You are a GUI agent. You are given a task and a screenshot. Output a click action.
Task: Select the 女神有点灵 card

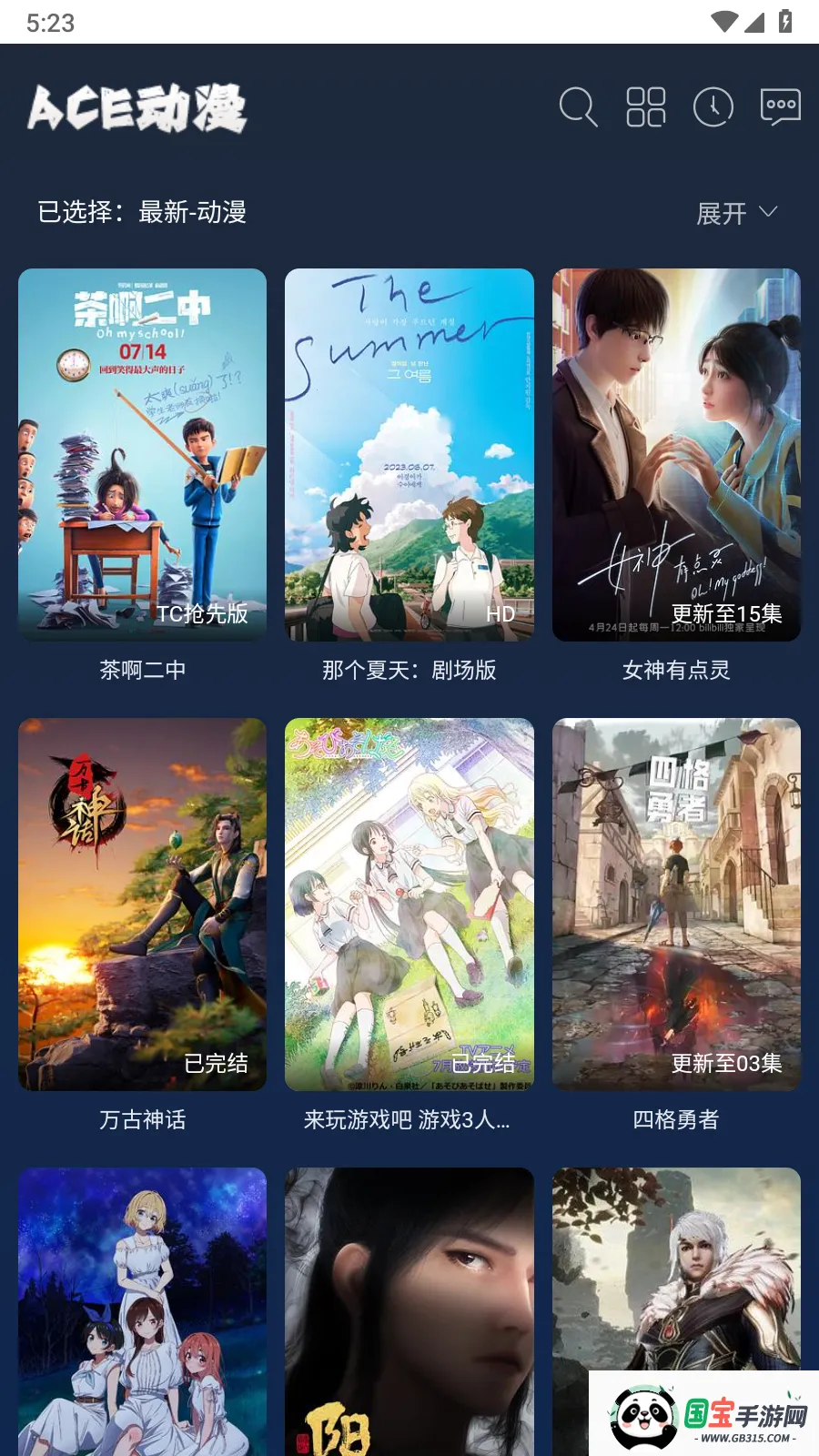(676, 455)
